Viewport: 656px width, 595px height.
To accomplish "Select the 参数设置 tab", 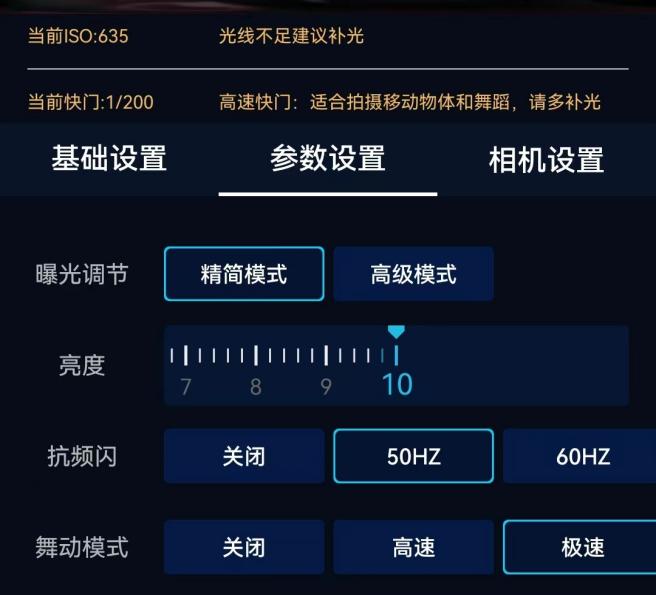I will tap(328, 159).
